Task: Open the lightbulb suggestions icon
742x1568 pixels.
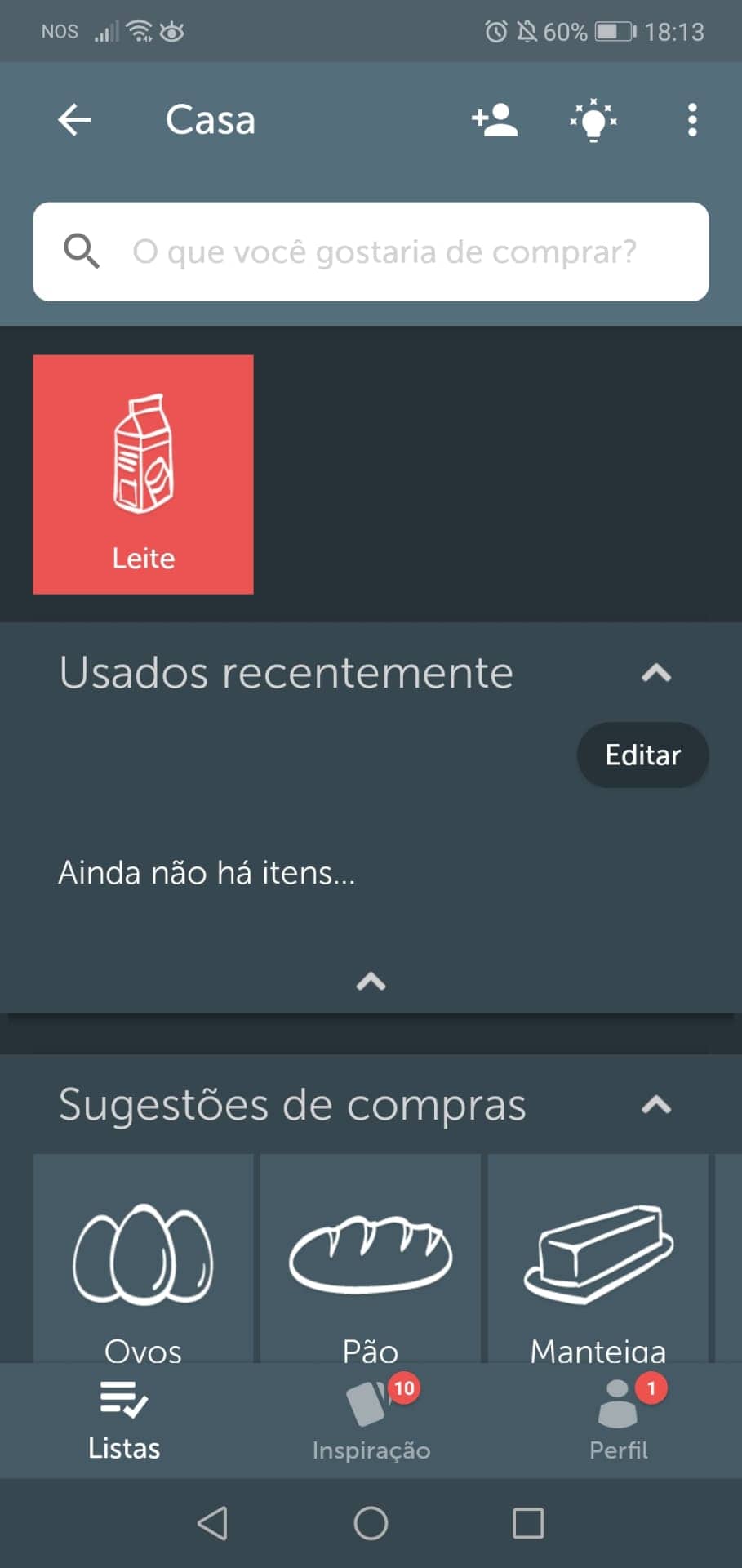Action: (593, 120)
